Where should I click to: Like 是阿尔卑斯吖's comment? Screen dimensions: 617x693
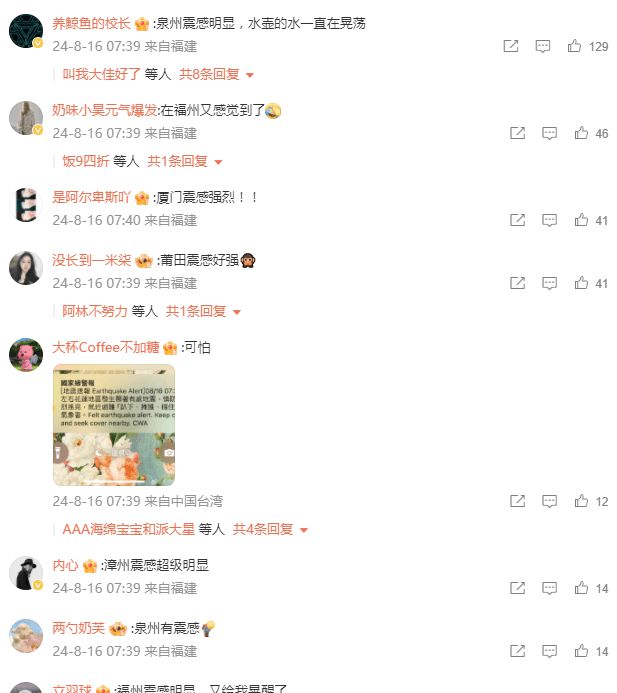(x=581, y=220)
